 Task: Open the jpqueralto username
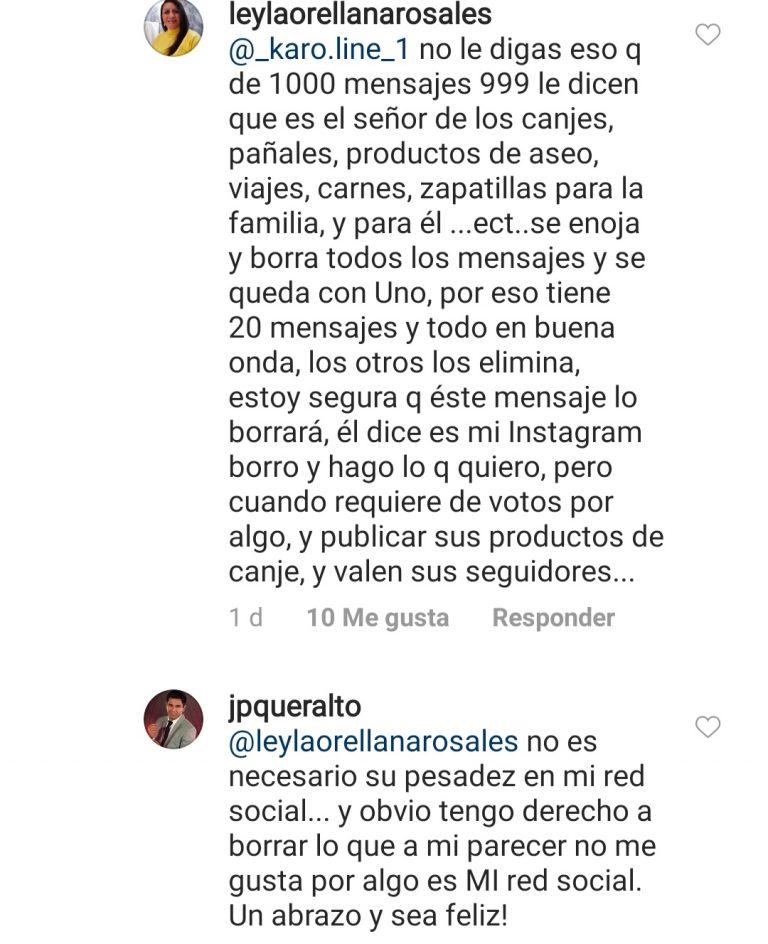(295, 707)
